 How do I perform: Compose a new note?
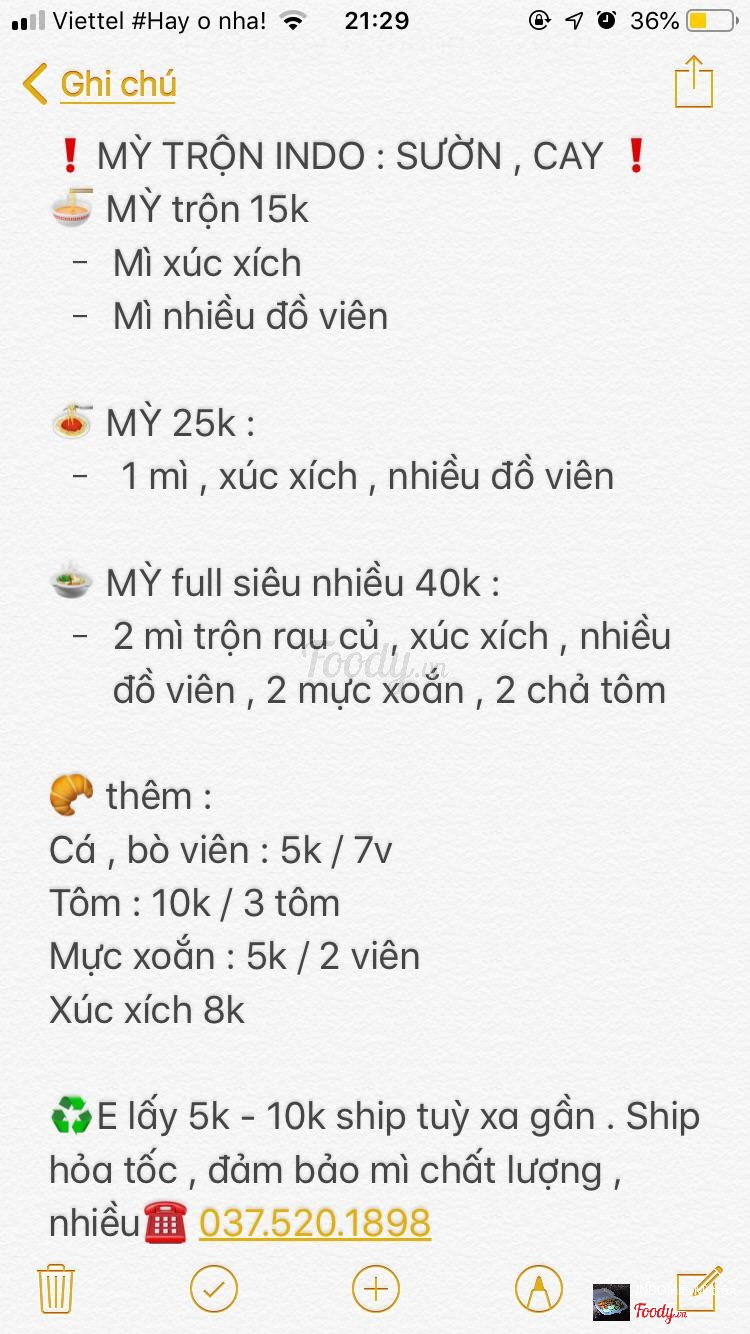point(699,1287)
